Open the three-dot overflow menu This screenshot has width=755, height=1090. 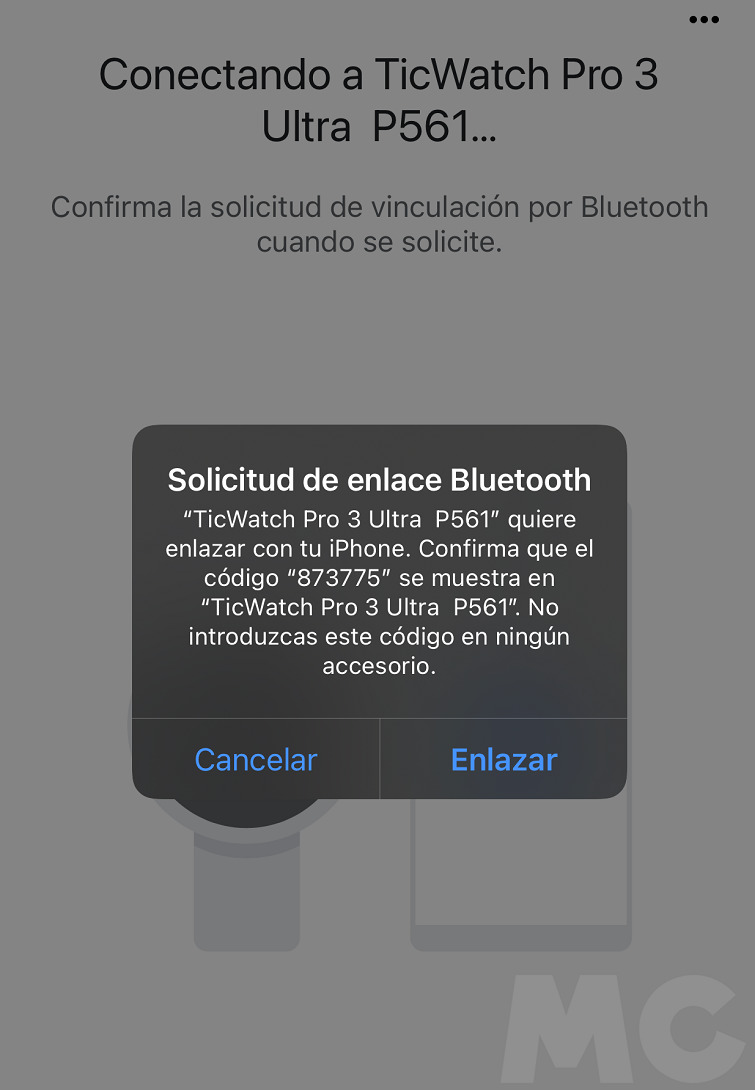704,20
